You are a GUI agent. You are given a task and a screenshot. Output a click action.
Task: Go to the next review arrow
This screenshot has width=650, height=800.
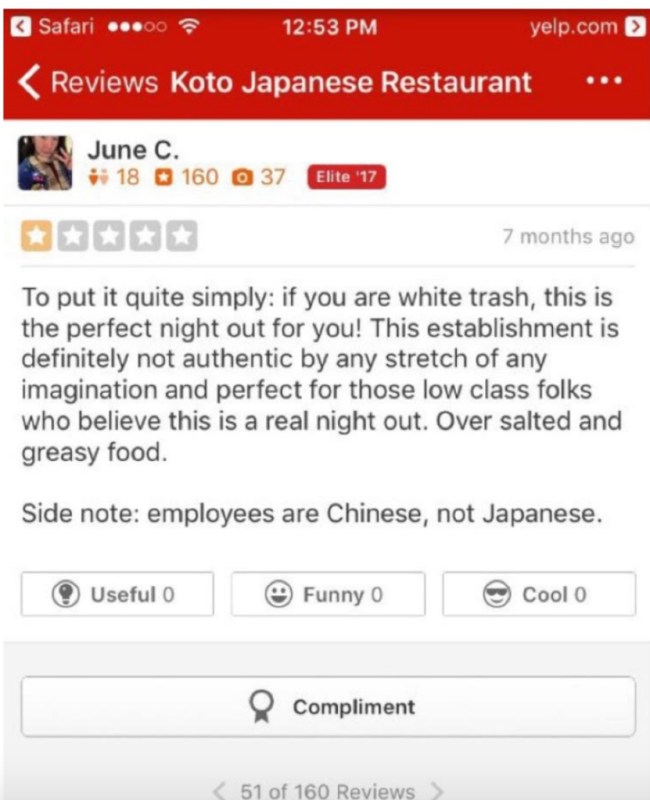tap(436, 790)
